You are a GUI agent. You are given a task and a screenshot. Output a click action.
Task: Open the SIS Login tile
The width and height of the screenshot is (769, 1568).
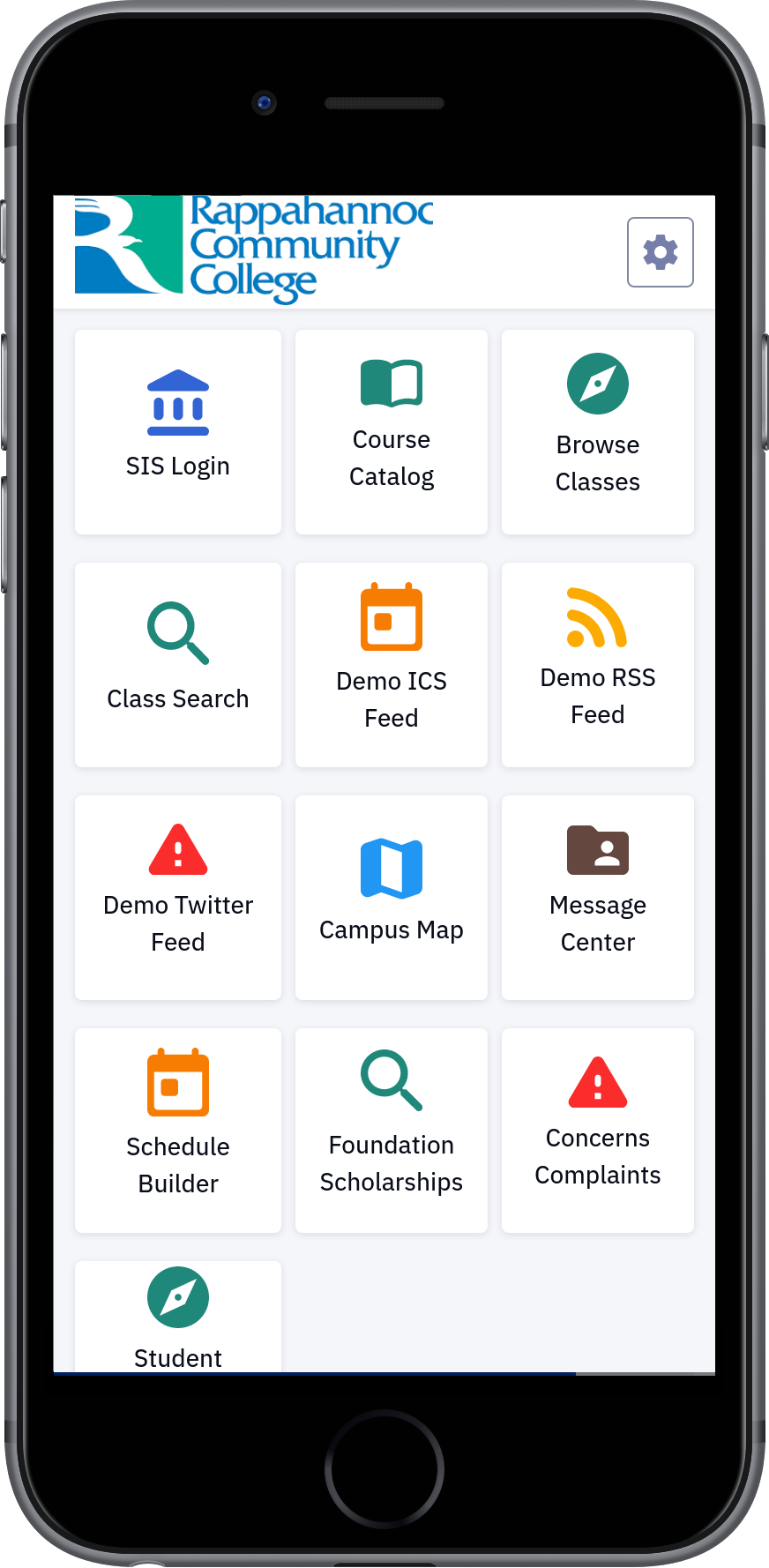tap(178, 432)
